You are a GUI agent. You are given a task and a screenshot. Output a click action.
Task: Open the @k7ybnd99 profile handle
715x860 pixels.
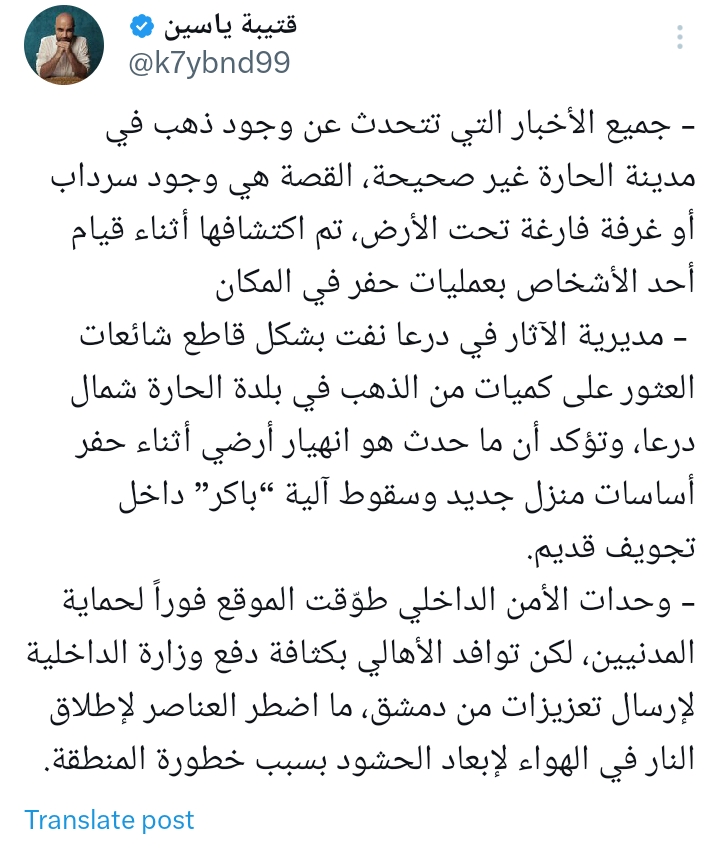(208, 62)
